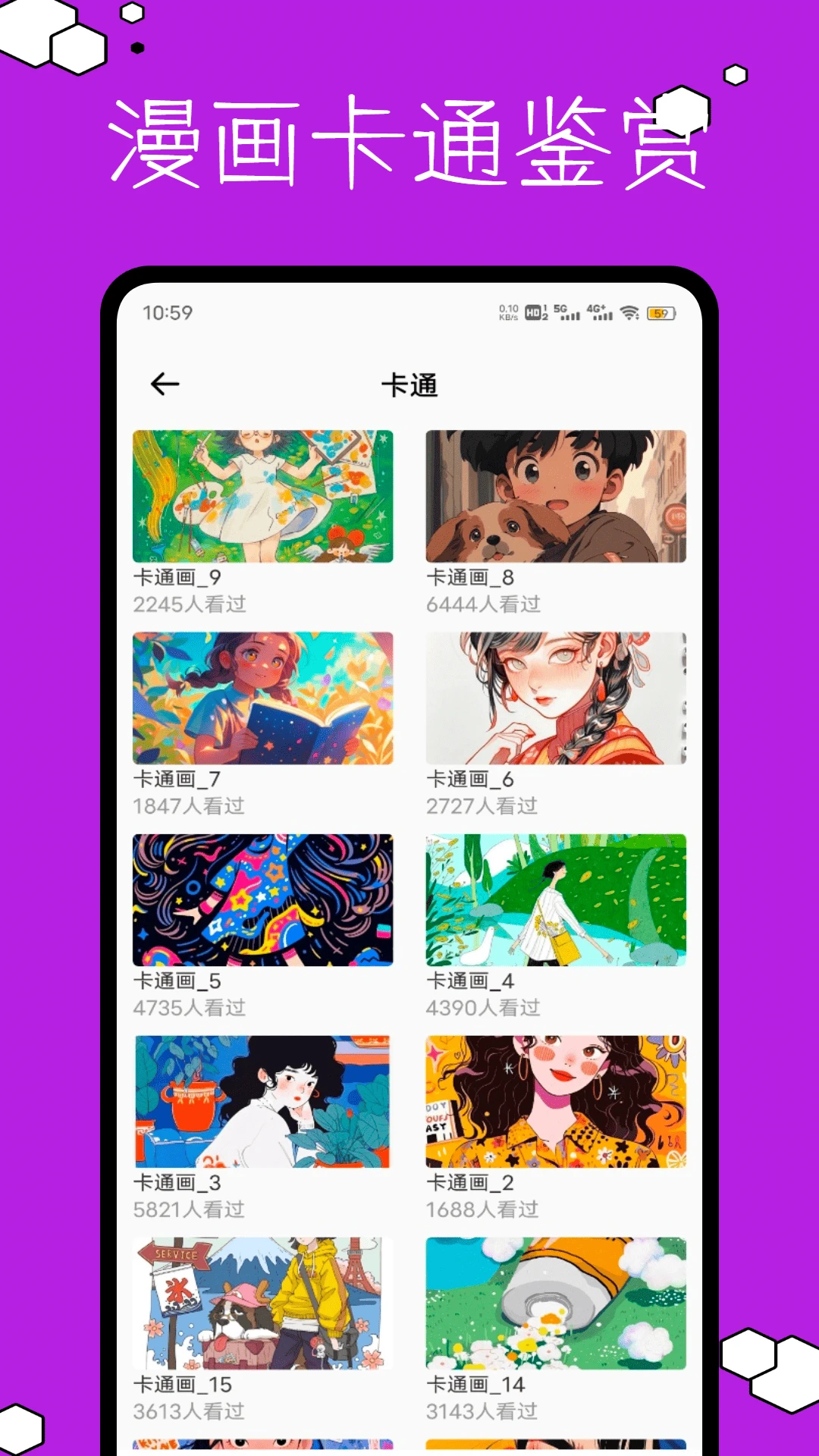Tap the HD status bar icon
Image resolution: width=819 pixels, height=1456 pixels.
click(x=532, y=312)
